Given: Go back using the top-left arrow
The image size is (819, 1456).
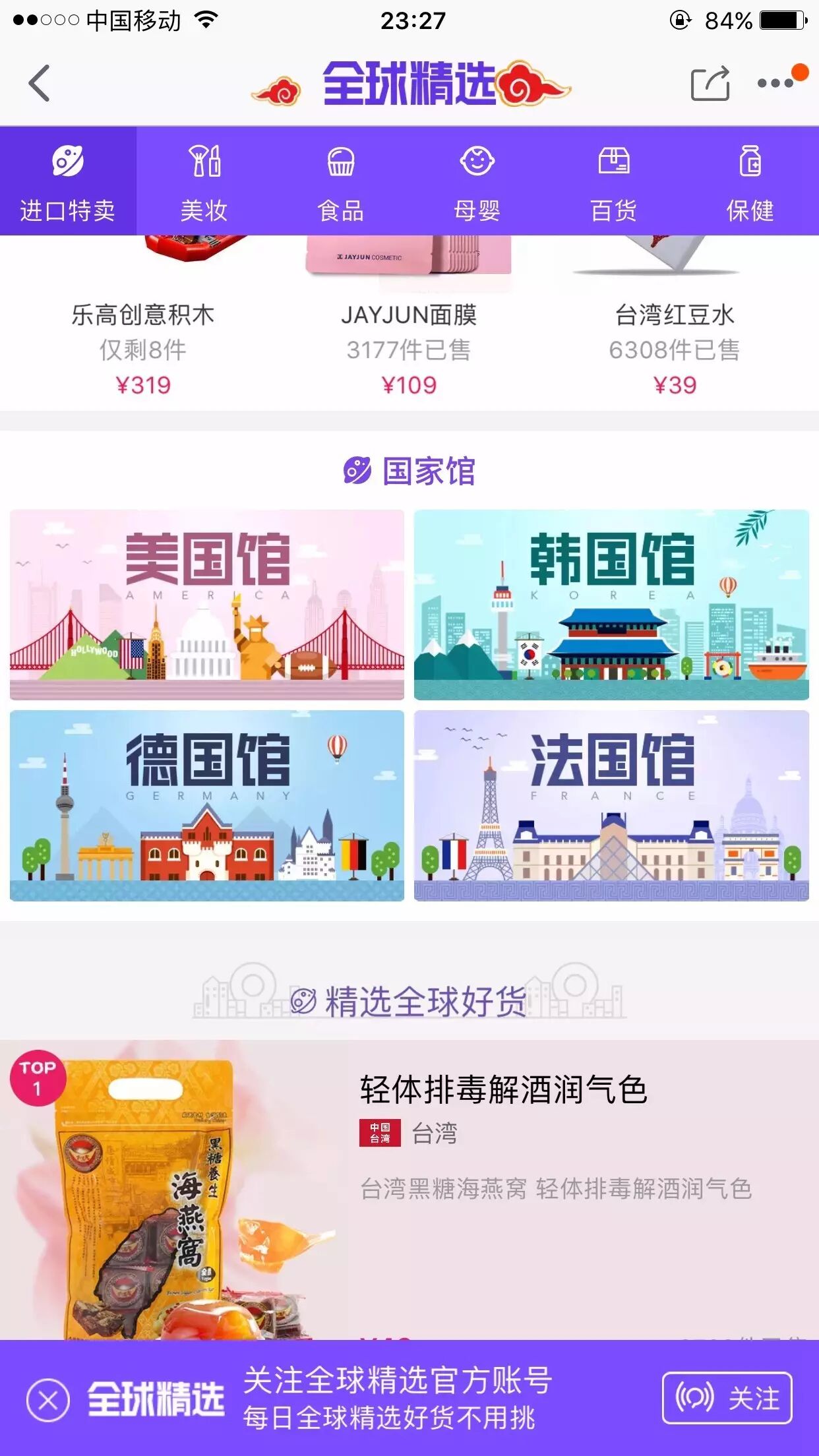Looking at the screenshot, I should (40, 84).
